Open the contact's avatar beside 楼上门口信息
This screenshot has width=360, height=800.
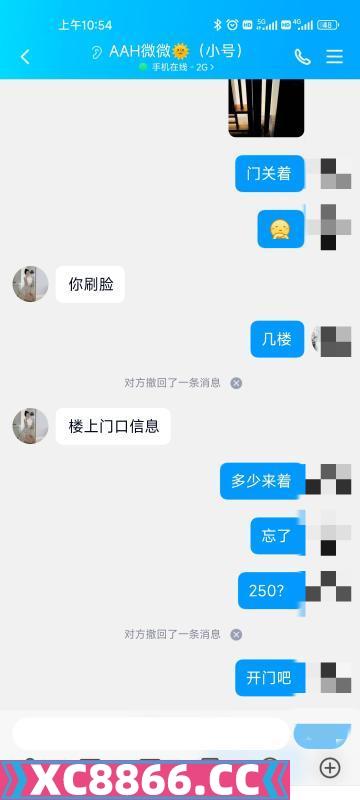click(x=31, y=426)
